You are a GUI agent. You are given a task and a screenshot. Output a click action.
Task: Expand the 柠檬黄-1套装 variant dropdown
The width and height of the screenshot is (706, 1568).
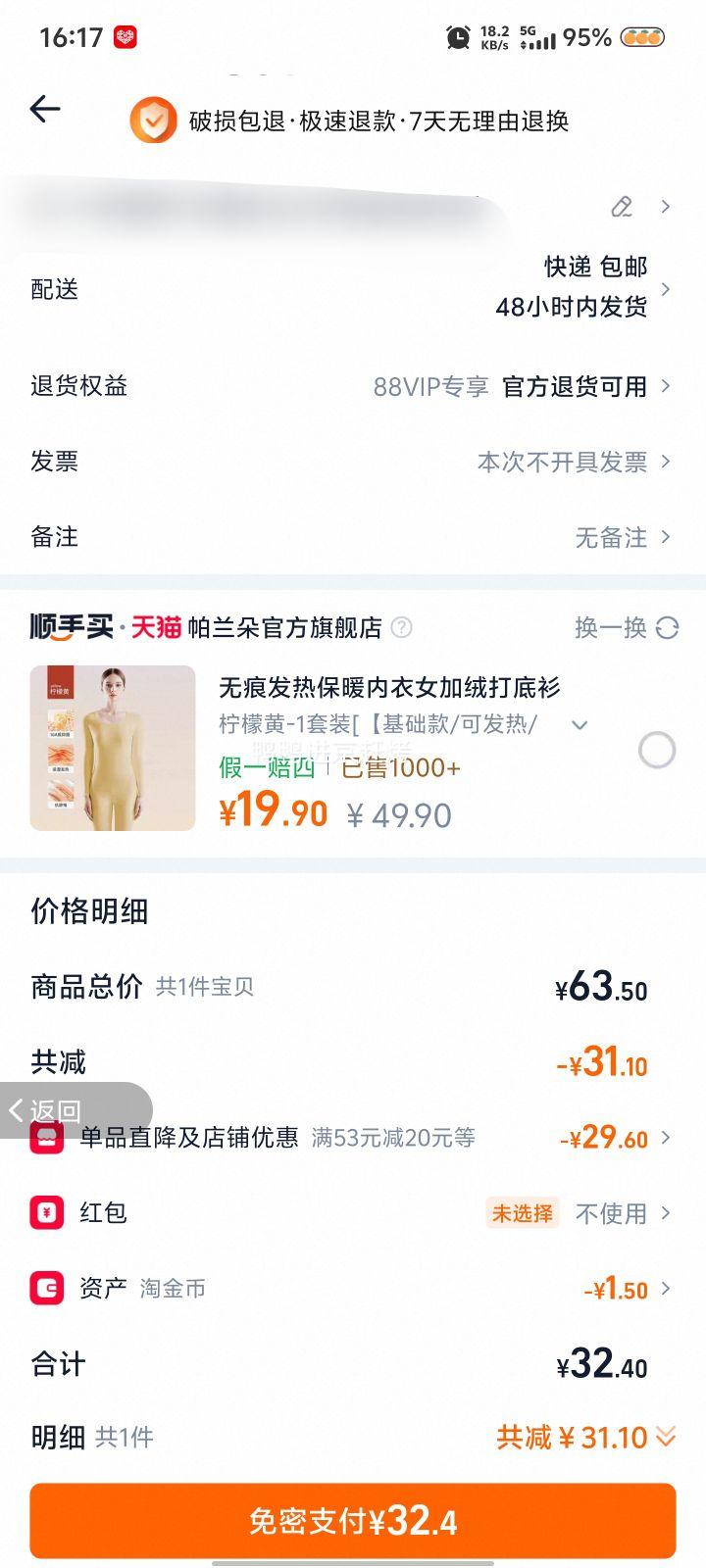(x=580, y=725)
